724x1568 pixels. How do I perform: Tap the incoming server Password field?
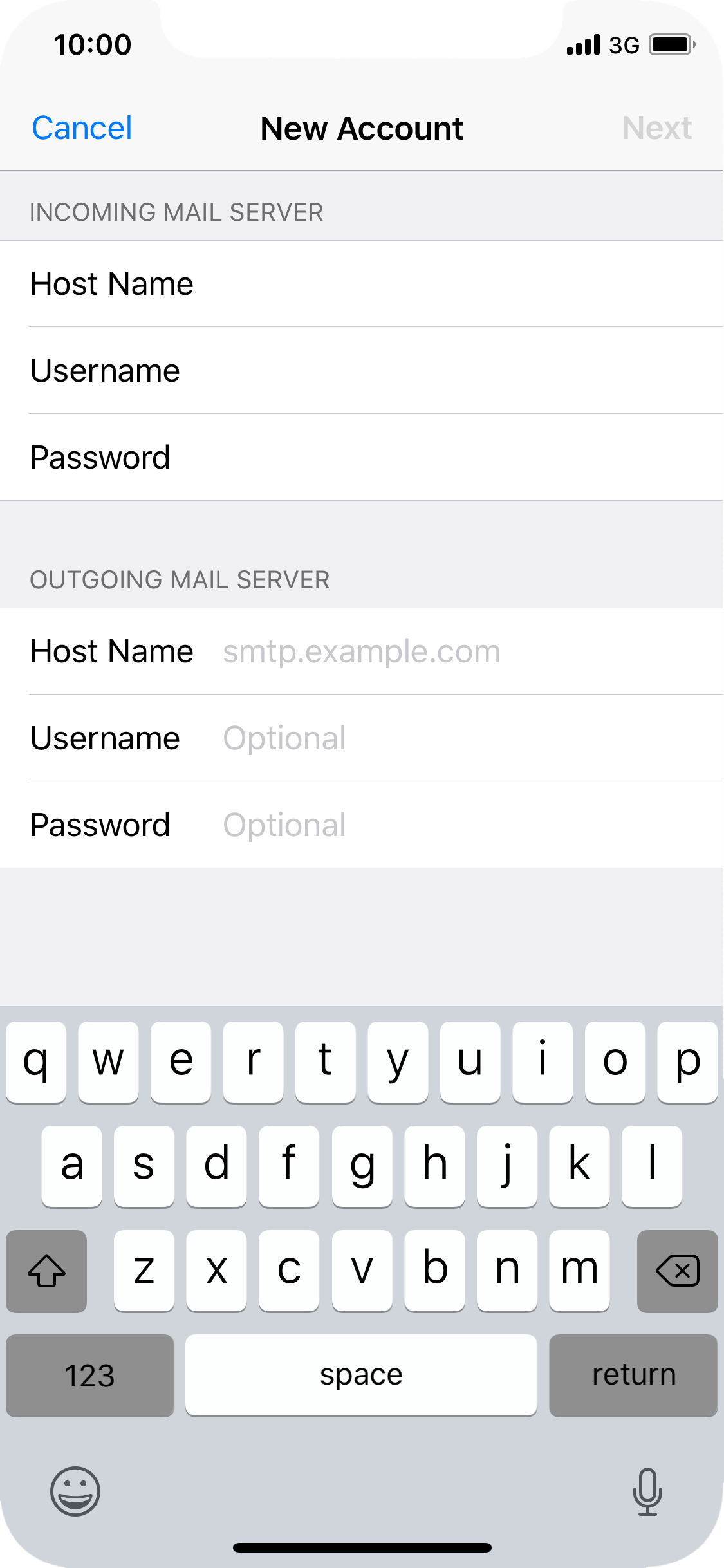click(x=362, y=458)
